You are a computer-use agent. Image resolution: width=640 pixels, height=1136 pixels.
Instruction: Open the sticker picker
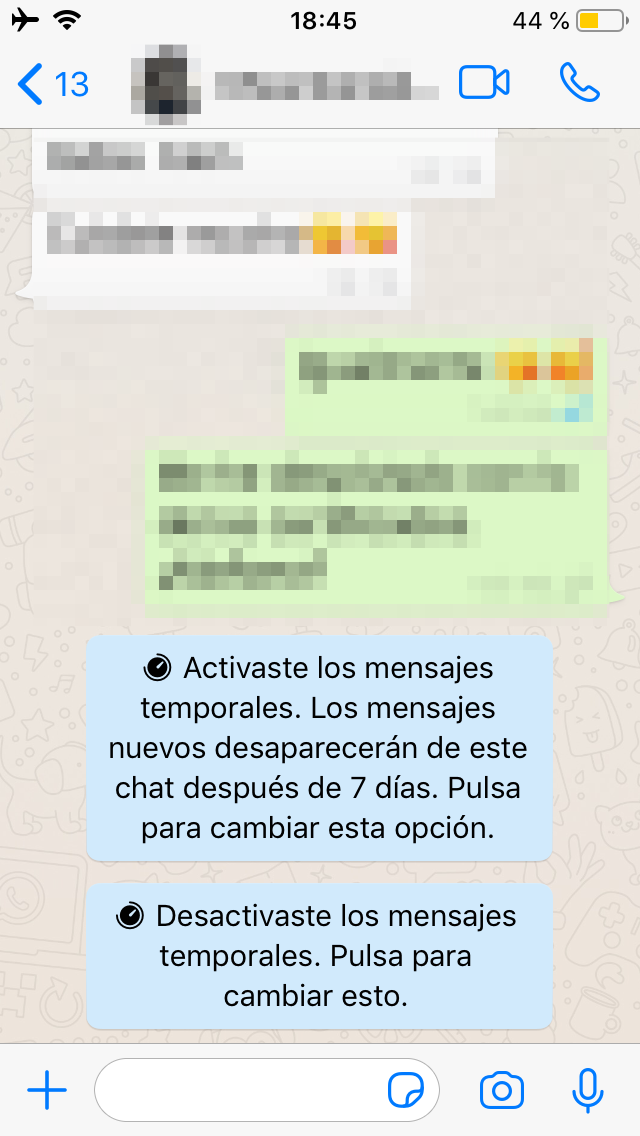[x=407, y=1090]
